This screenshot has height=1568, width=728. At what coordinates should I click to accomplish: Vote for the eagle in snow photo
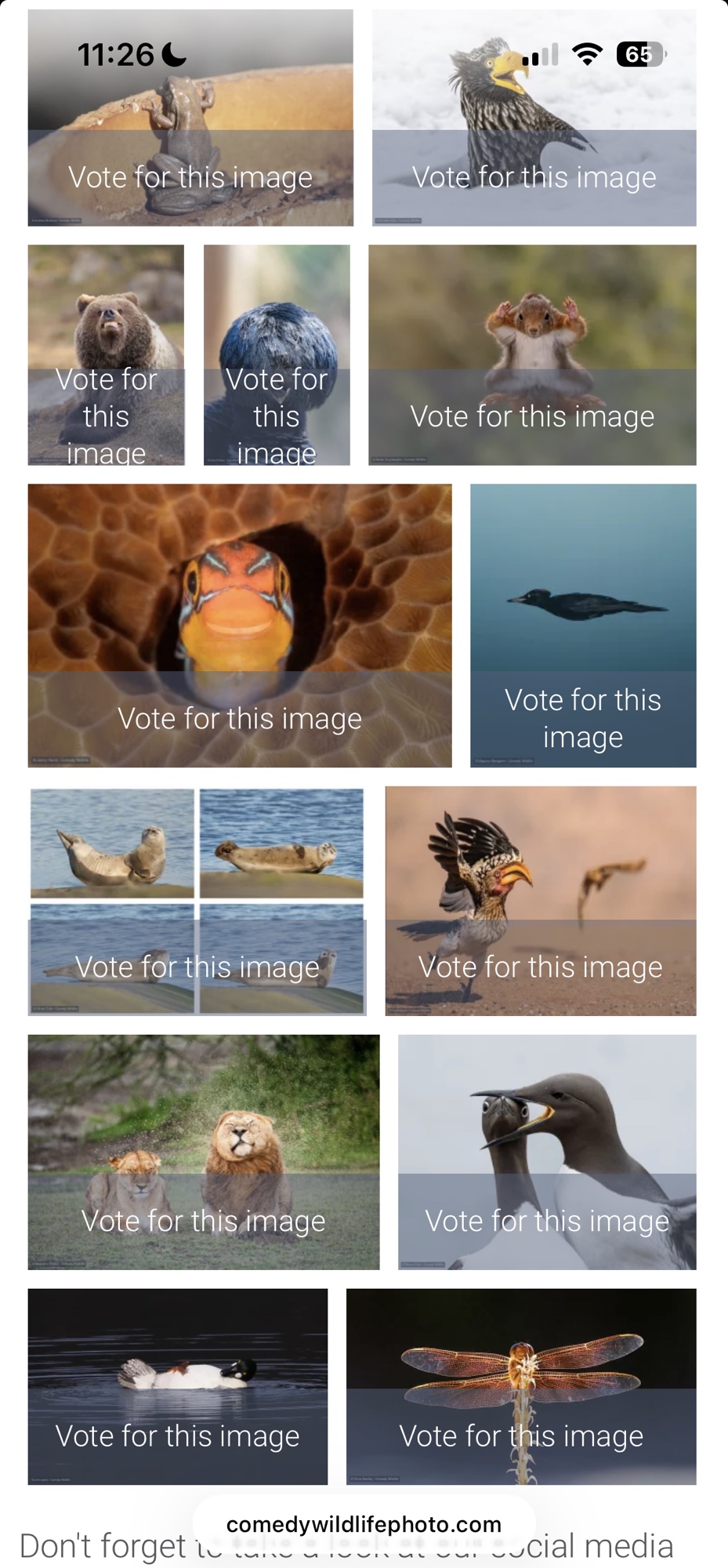point(534,177)
